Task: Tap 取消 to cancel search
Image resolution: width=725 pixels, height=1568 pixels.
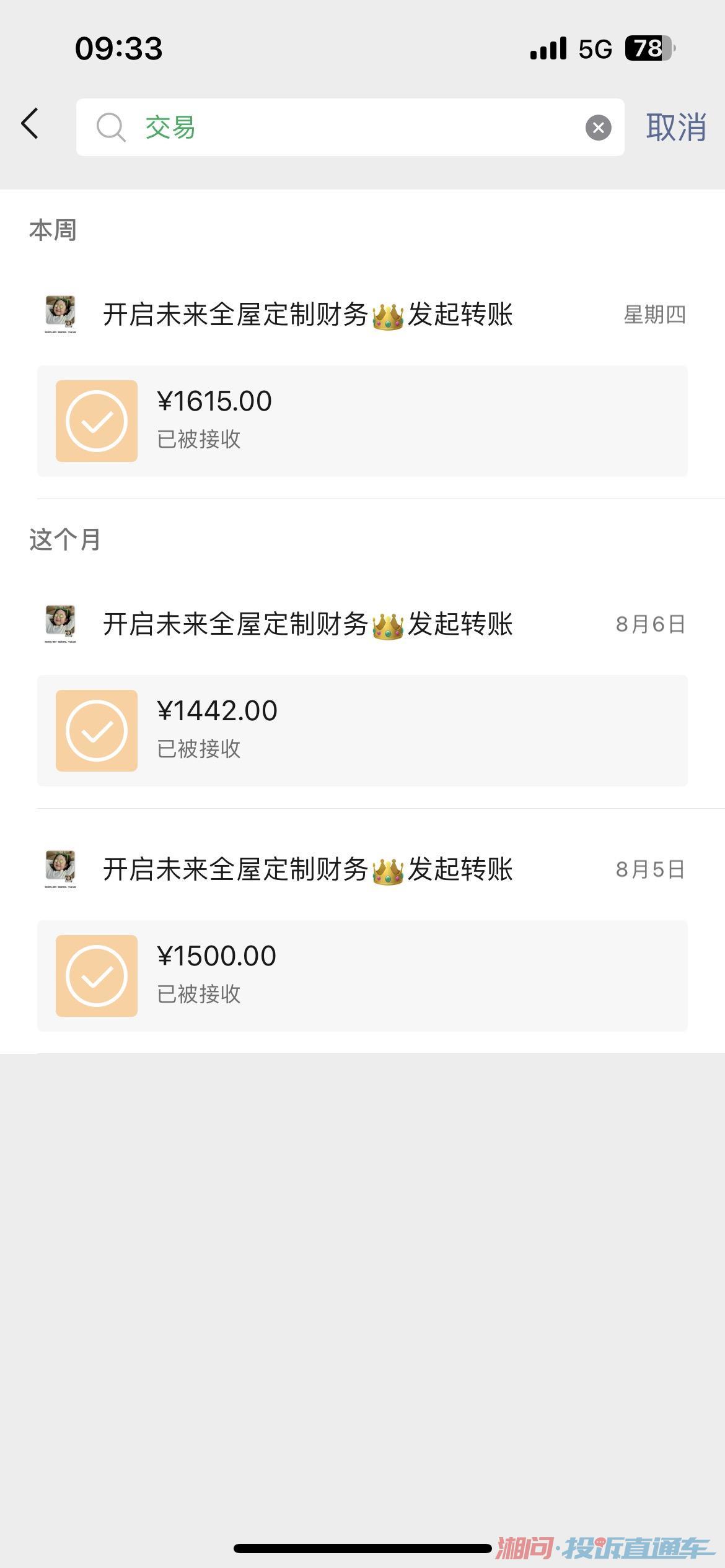Action: (675, 128)
